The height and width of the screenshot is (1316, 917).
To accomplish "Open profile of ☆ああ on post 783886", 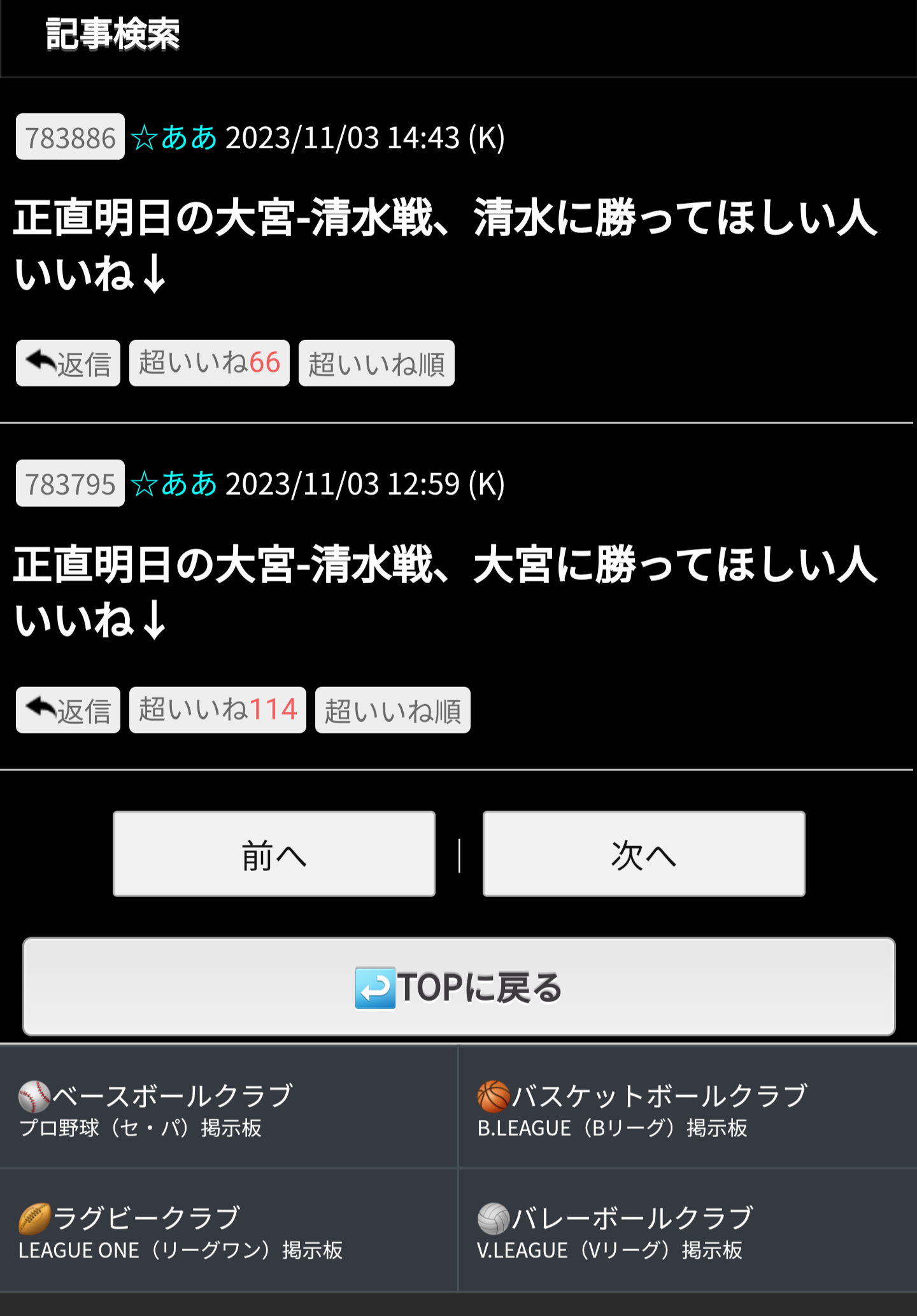I will [x=174, y=138].
